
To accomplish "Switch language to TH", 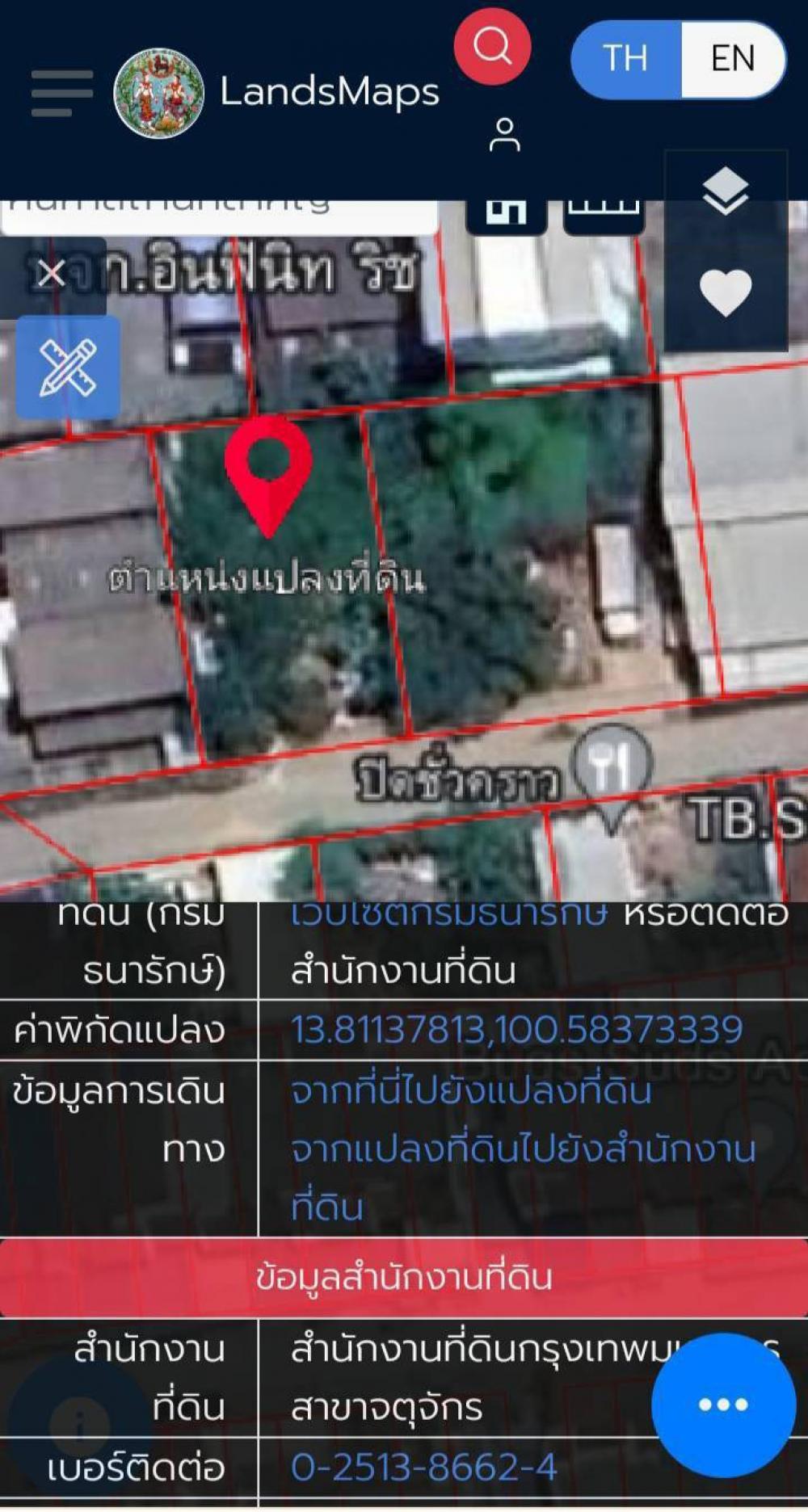I will (626, 59).
